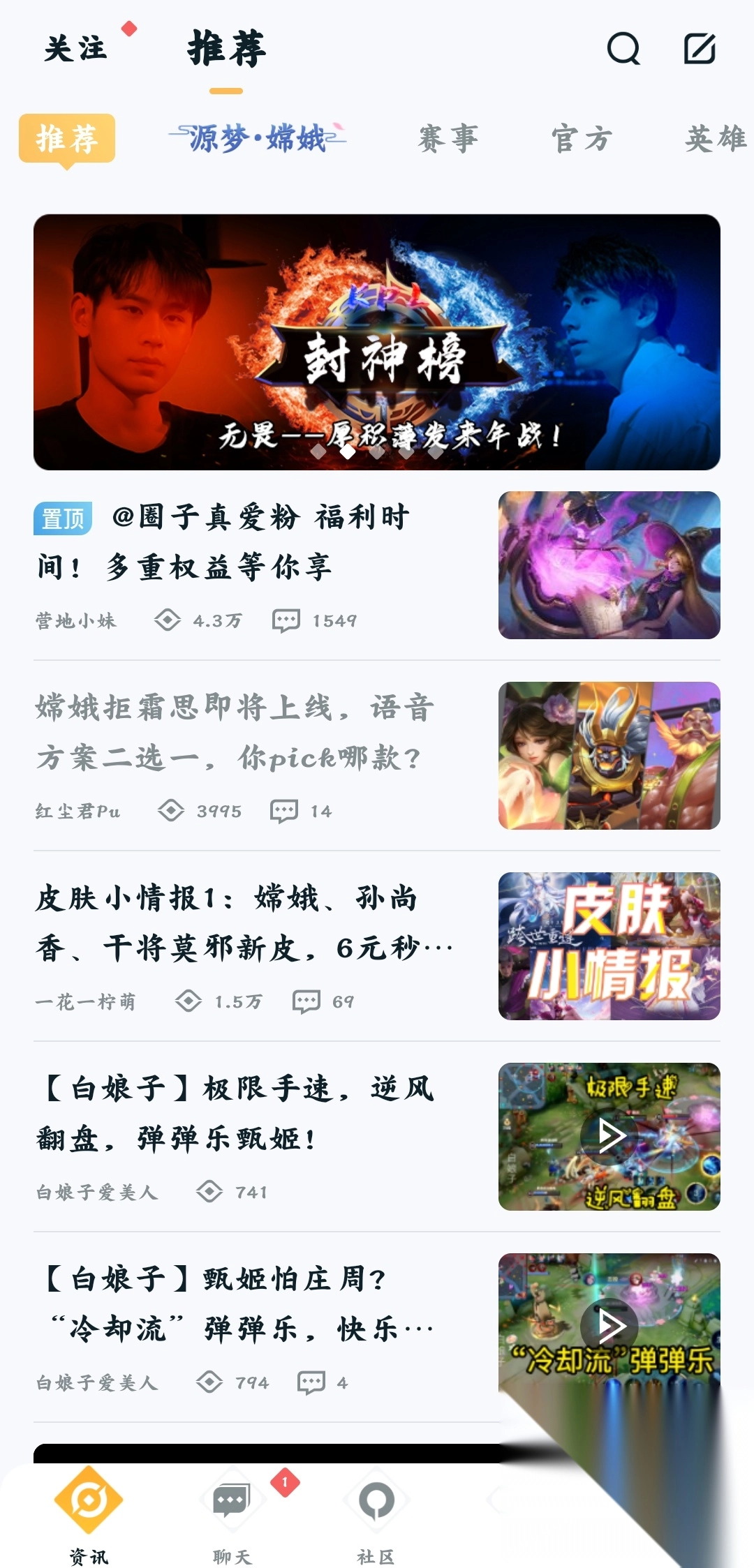The image size is (754, 1568).
Task: Open the 官方 category tab
Action: coord(582,138)
